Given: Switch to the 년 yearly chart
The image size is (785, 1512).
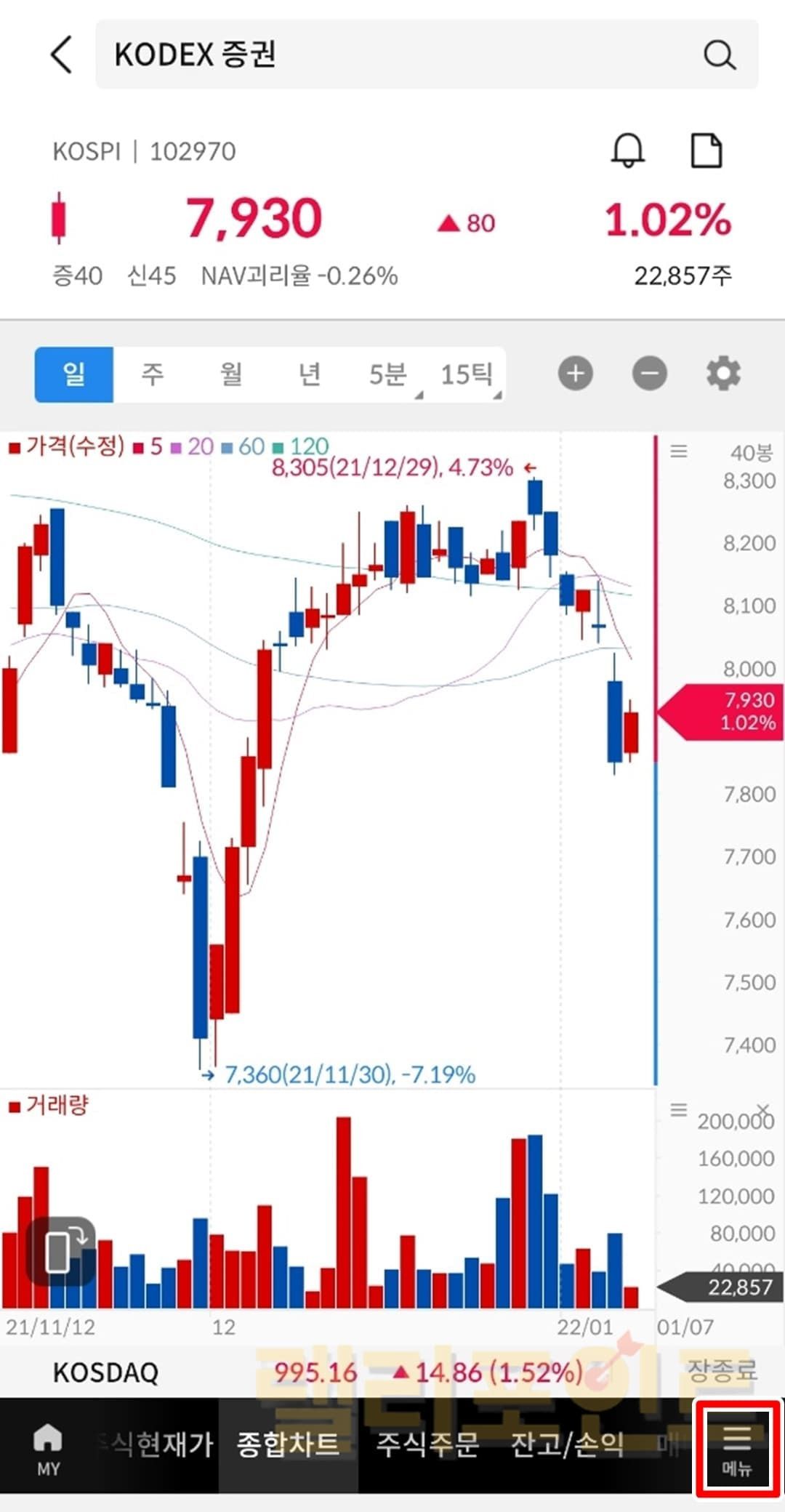Looking at the screenshot, I should coord(310,374).
